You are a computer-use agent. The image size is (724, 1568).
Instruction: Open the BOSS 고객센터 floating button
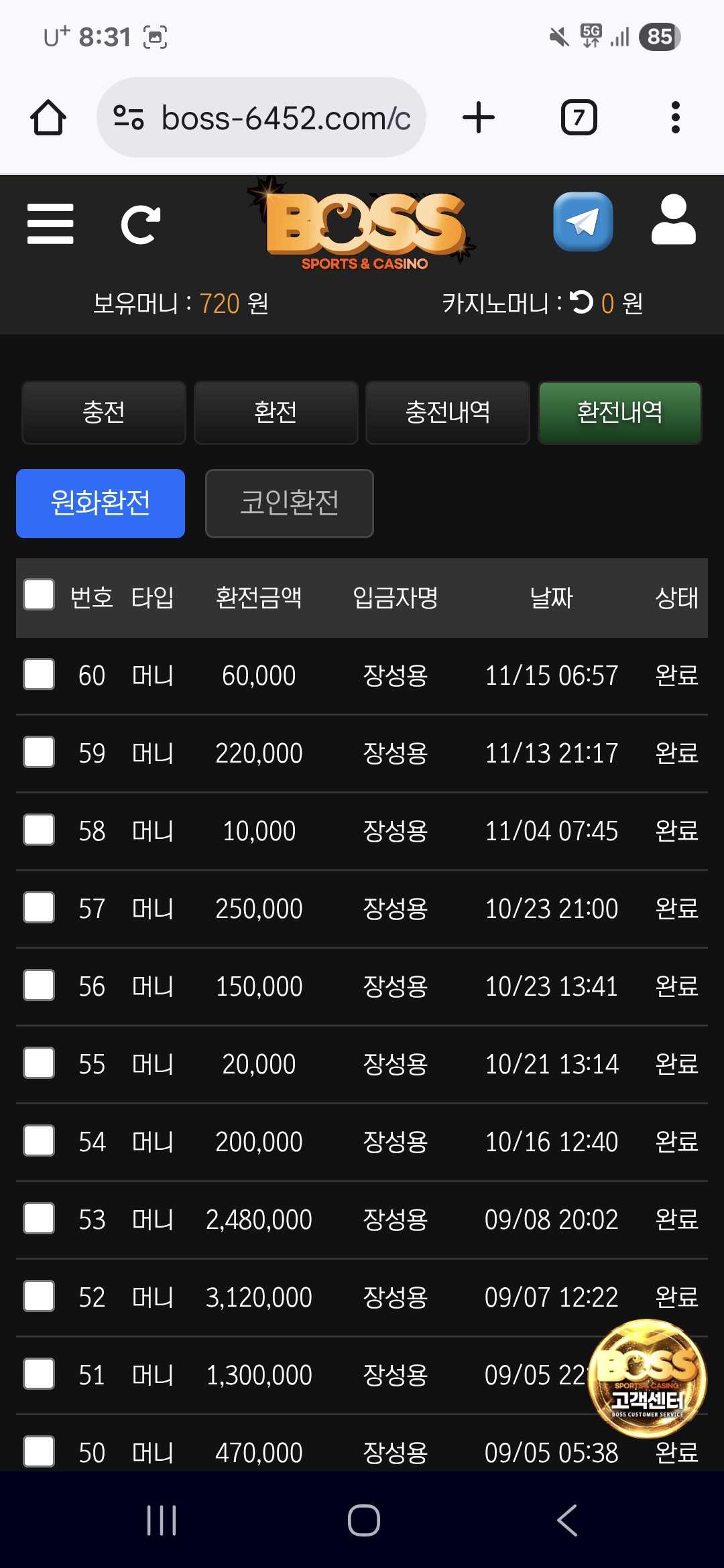[x=647, y=1378]
